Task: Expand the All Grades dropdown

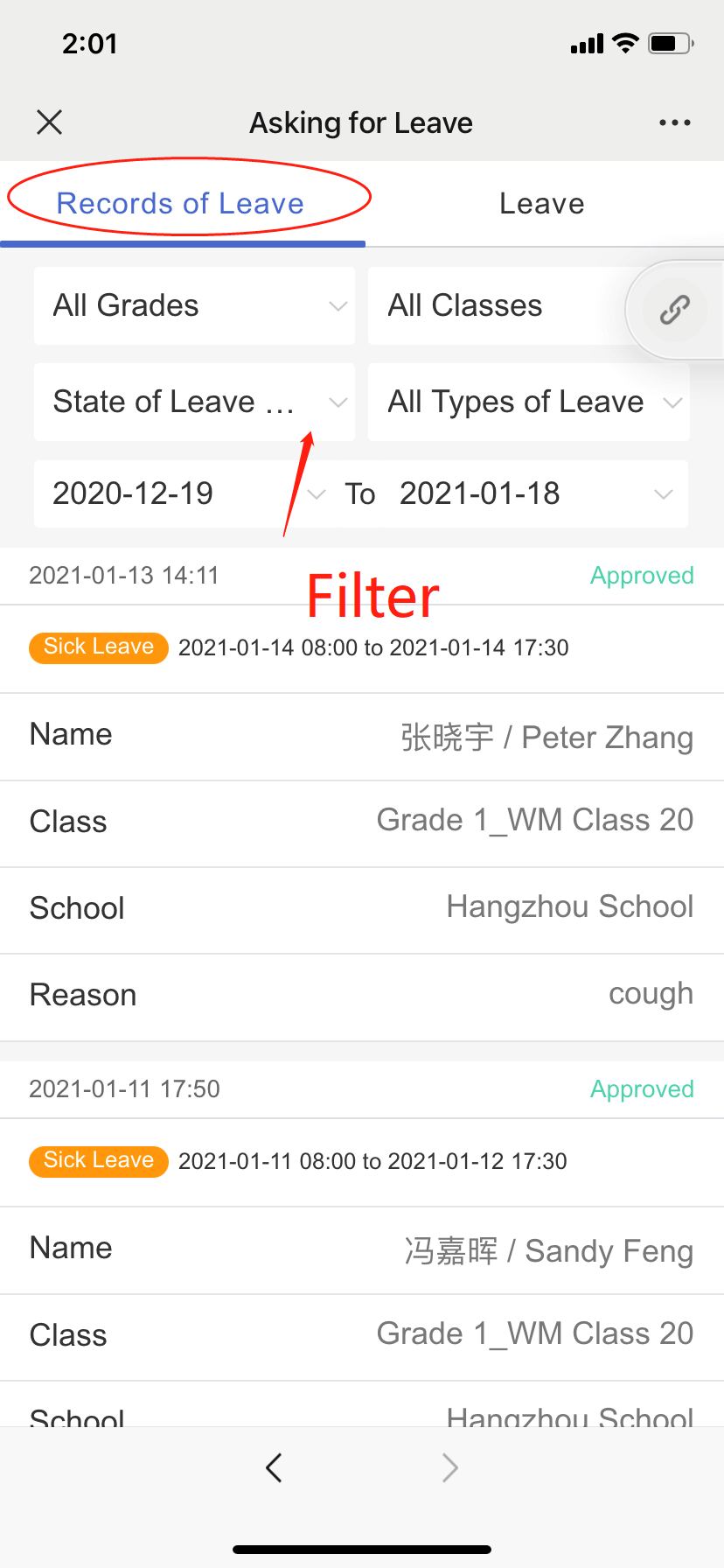Action: tap(194, 305)
